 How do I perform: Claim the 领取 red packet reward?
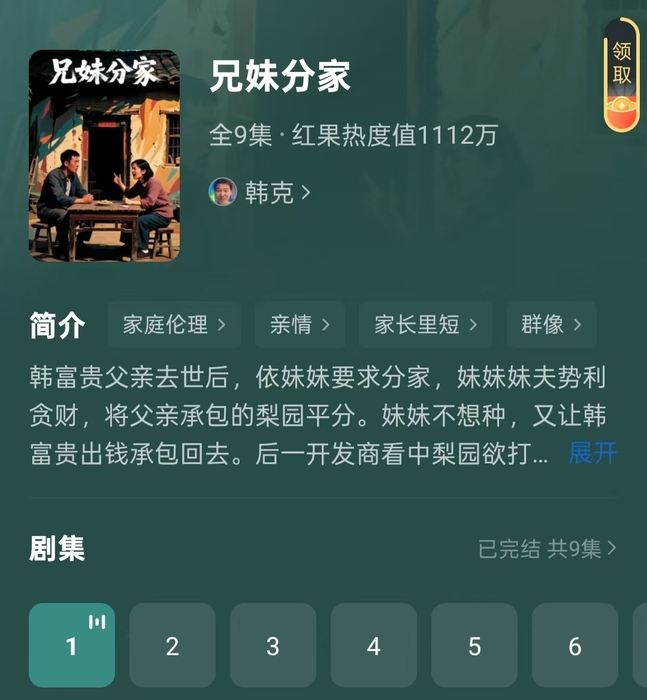point(621,75)
